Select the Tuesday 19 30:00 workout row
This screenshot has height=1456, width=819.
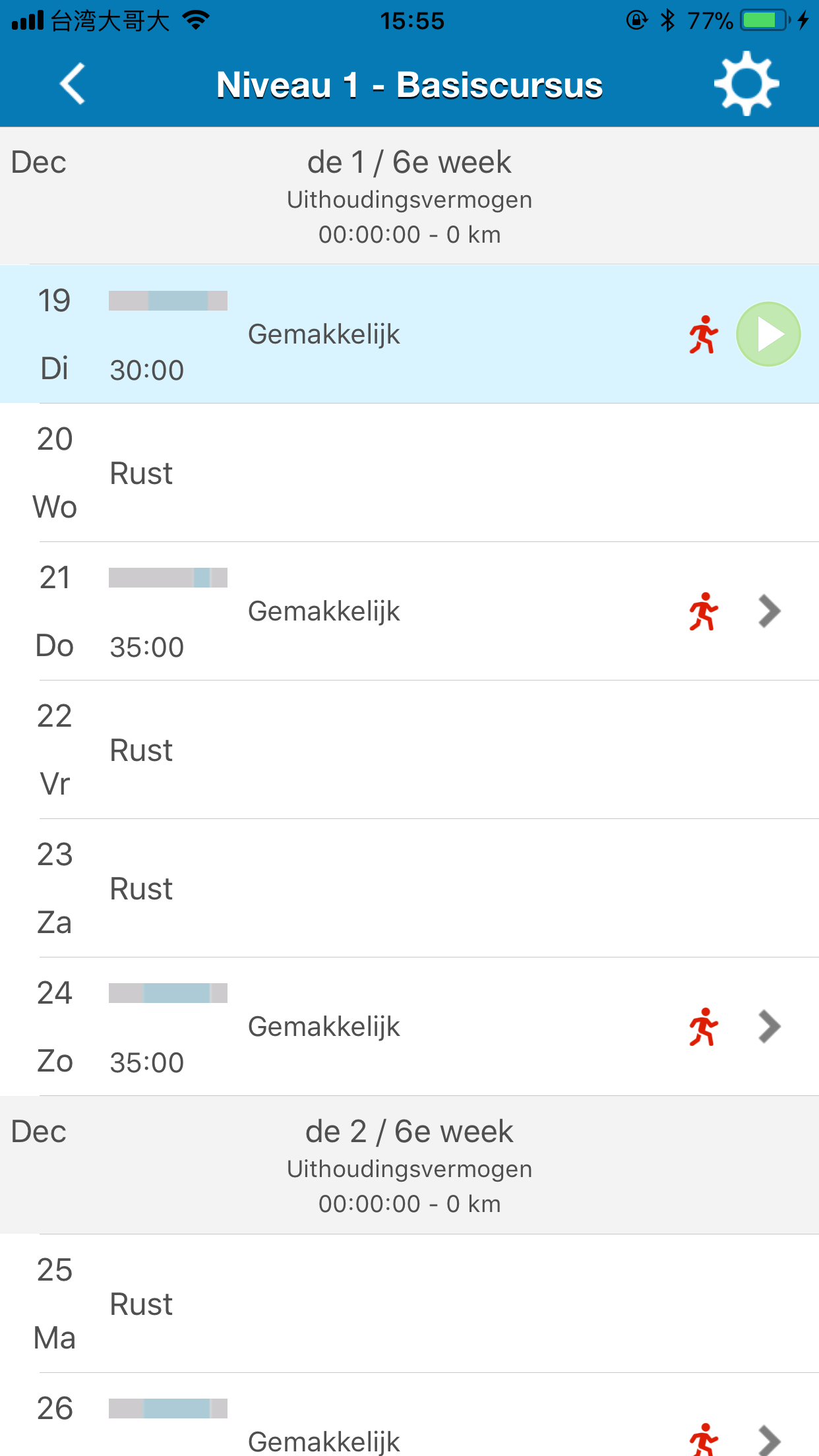click(x=409, y=334)
